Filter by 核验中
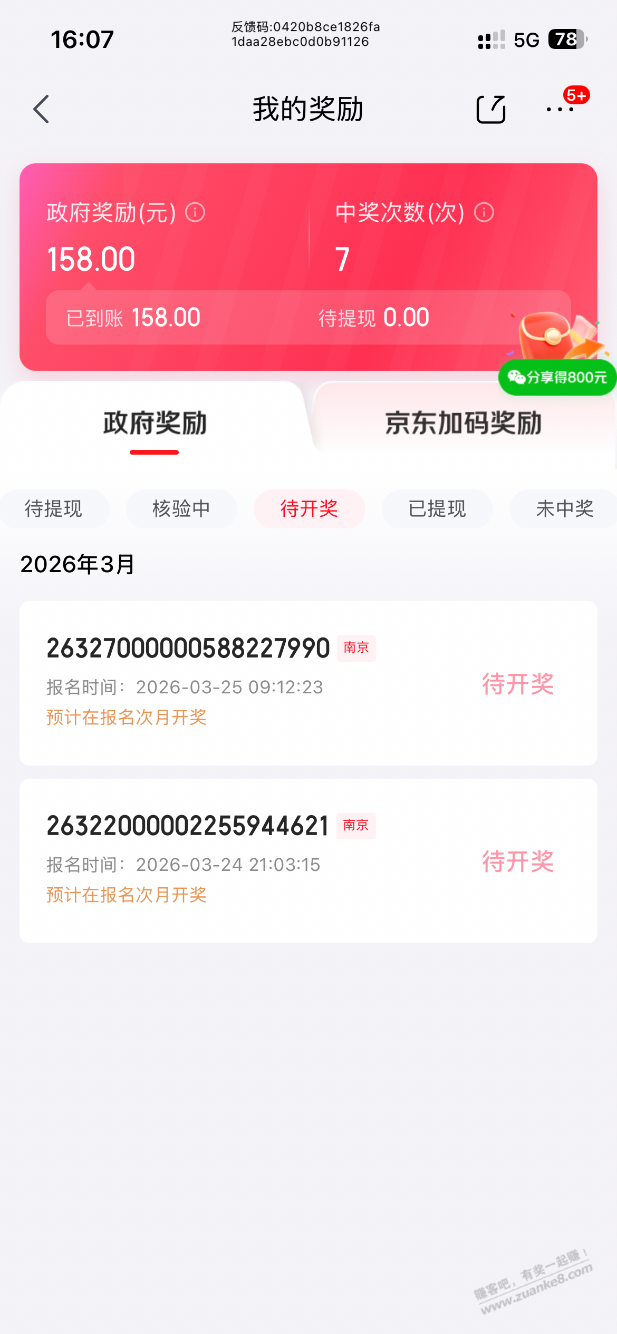 click(x=181, y=509)
